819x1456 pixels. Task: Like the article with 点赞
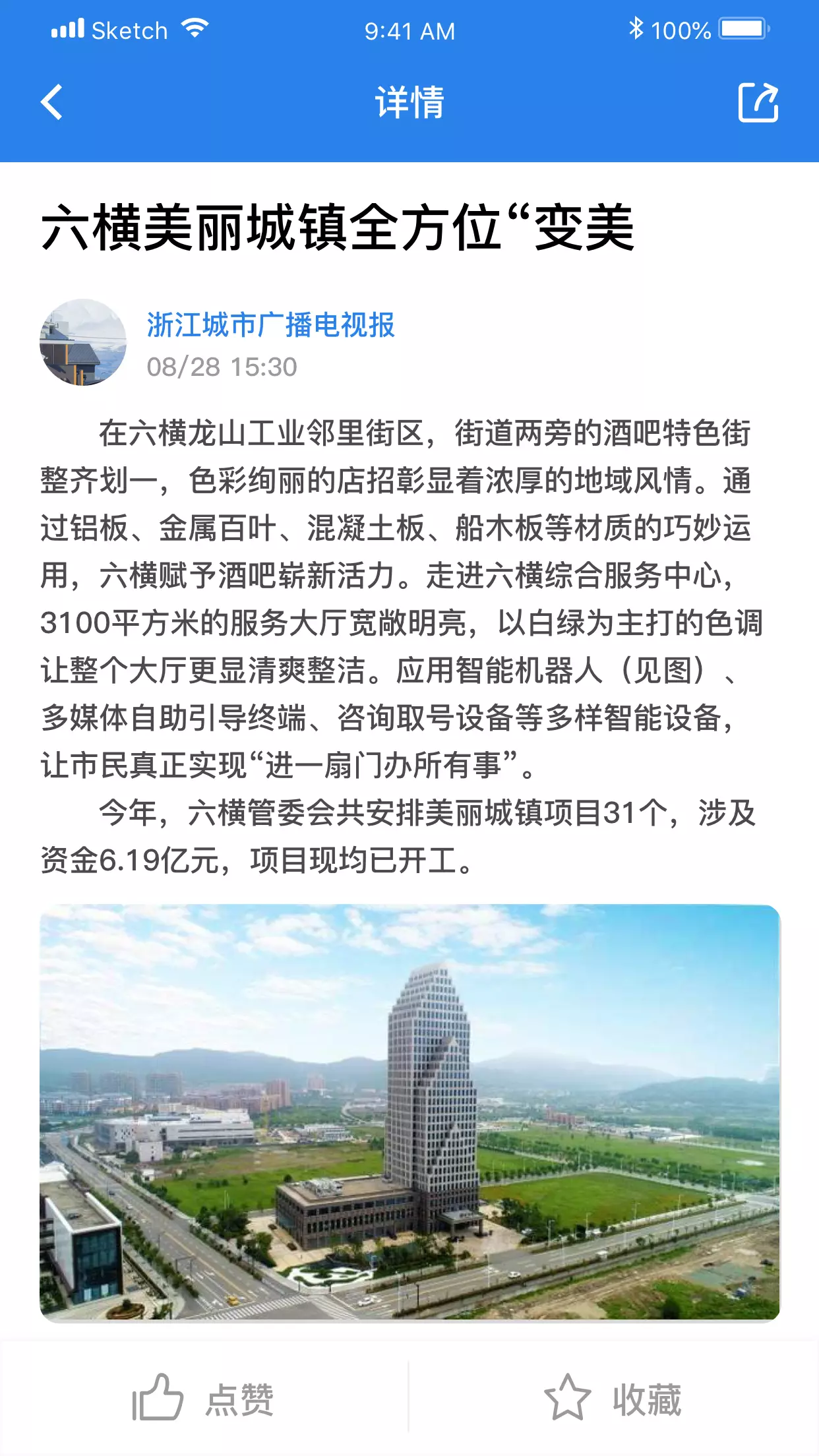click(204, 1398)
